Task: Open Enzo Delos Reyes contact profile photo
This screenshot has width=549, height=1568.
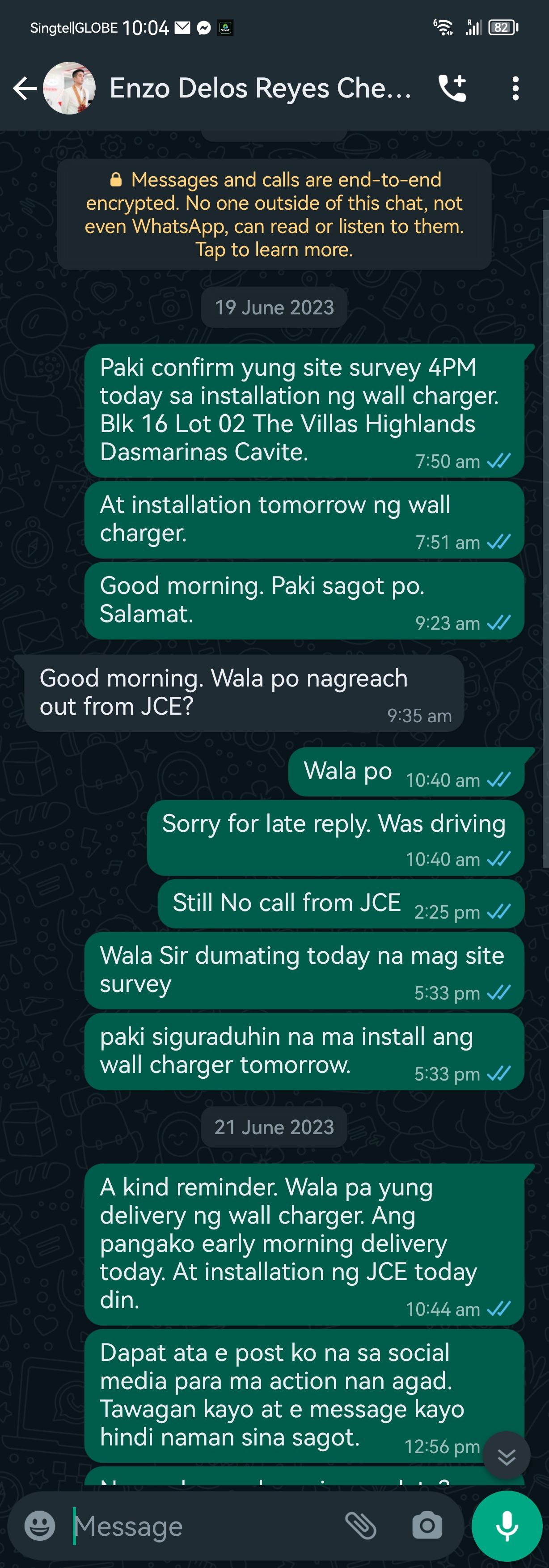Action: pos(69,89)
